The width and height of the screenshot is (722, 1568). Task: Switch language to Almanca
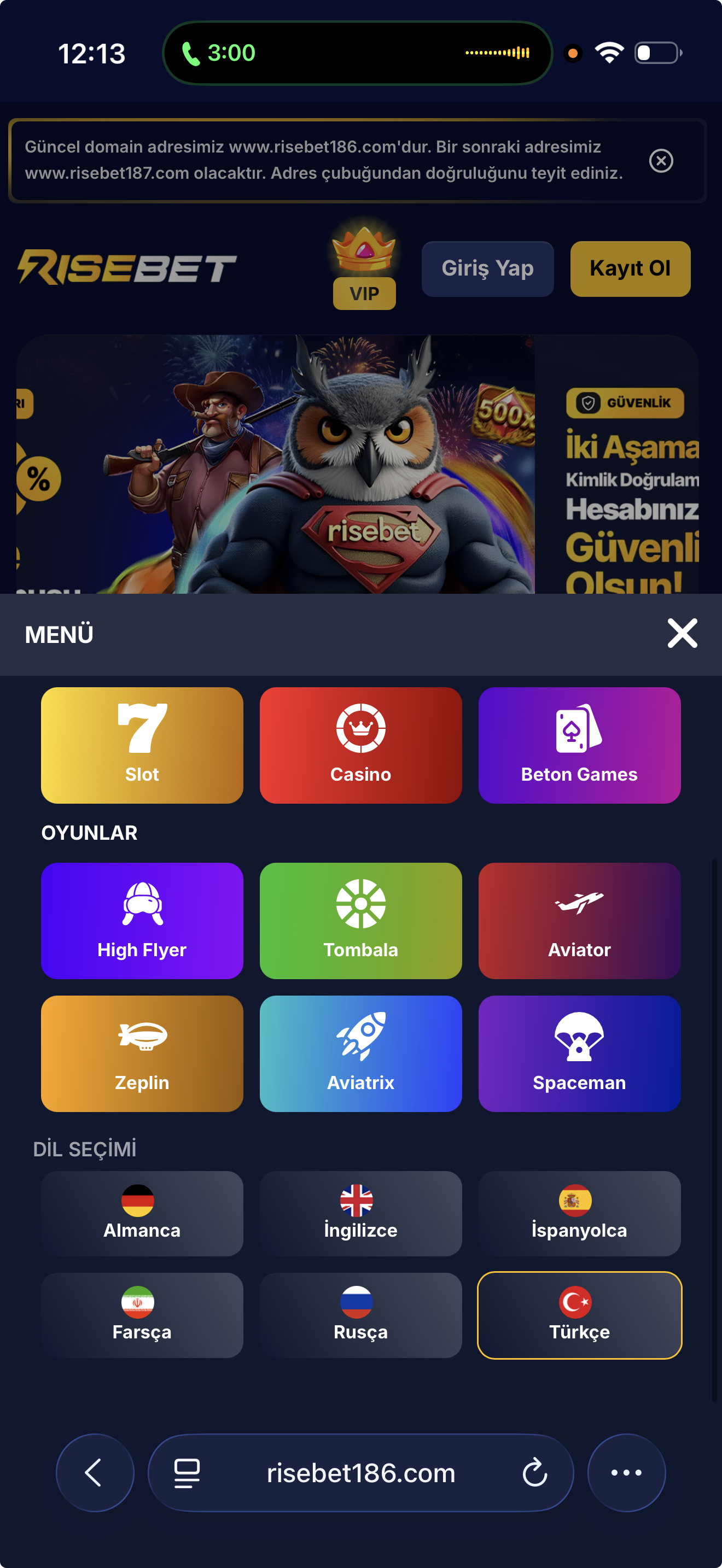(x=142, y=1213)
